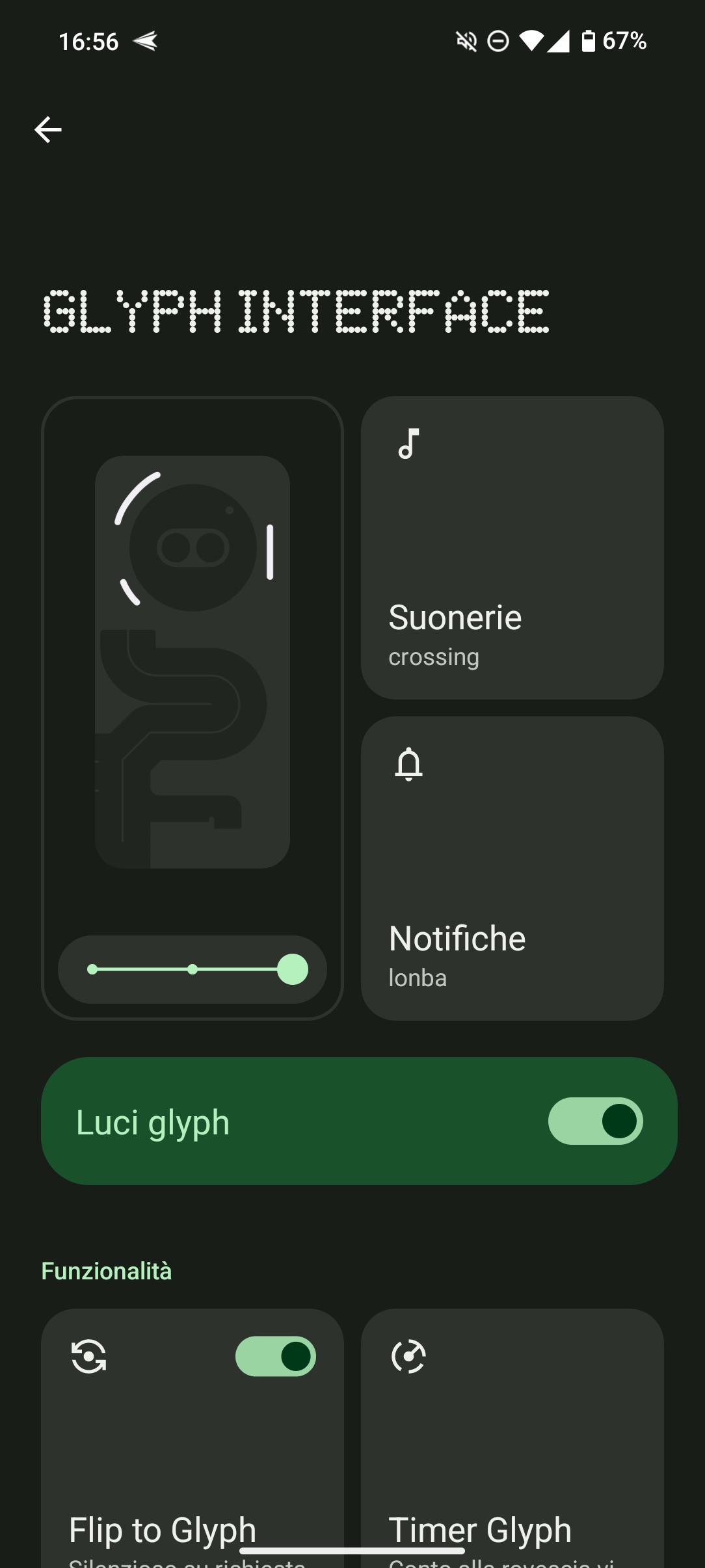This screenshot has height=1568, width=705.
Task: Open the Suonerie ringtones card
Action: coord(512,547)
